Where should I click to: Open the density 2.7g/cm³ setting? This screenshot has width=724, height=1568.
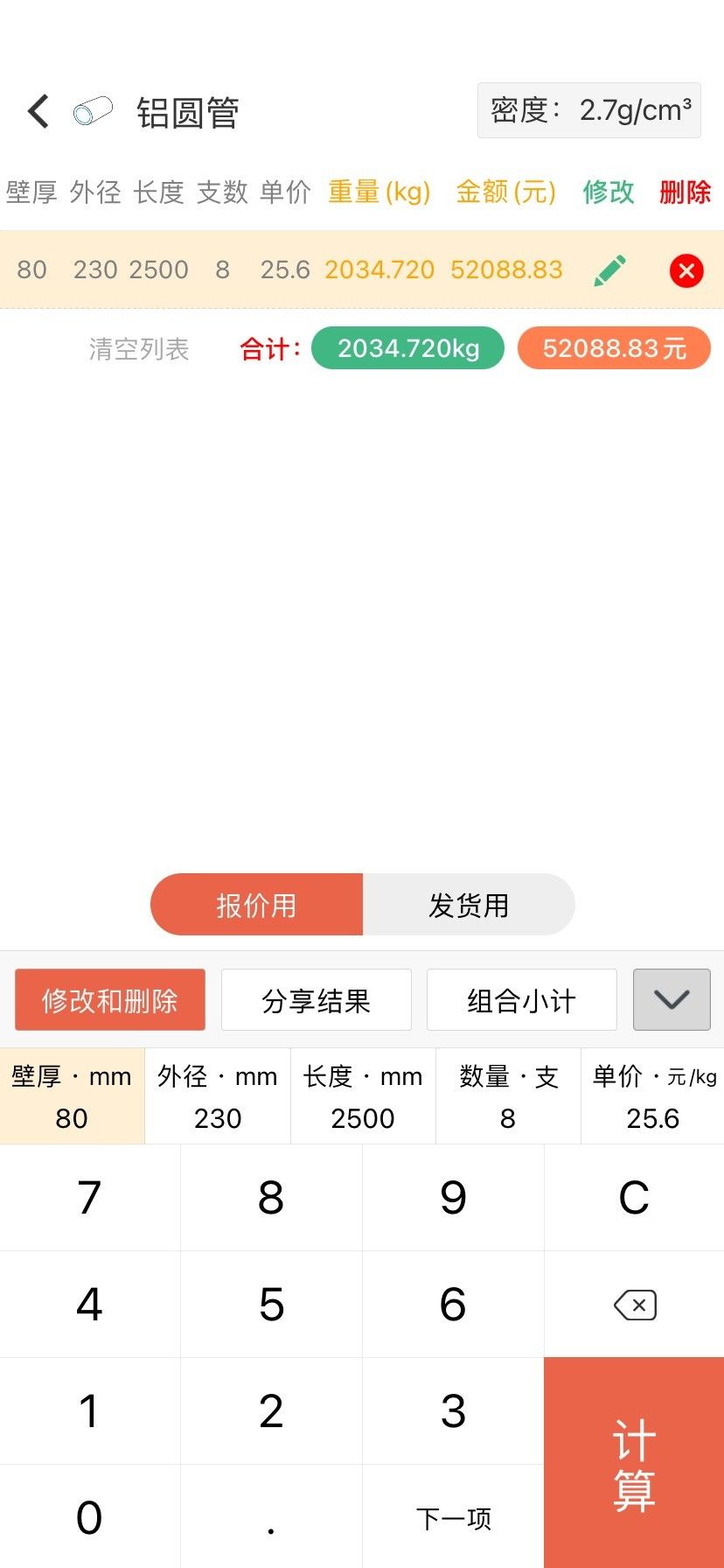[x=589, y=110]
